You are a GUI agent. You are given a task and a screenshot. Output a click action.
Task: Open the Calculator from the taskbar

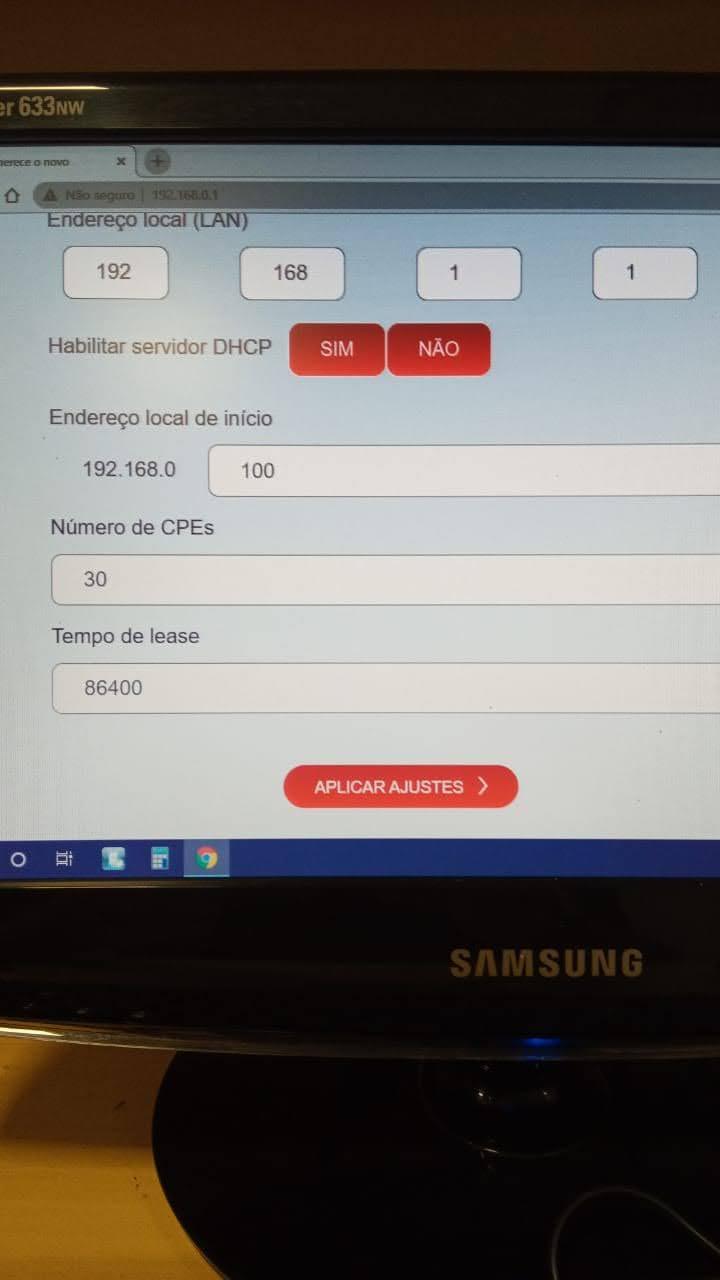160,859
